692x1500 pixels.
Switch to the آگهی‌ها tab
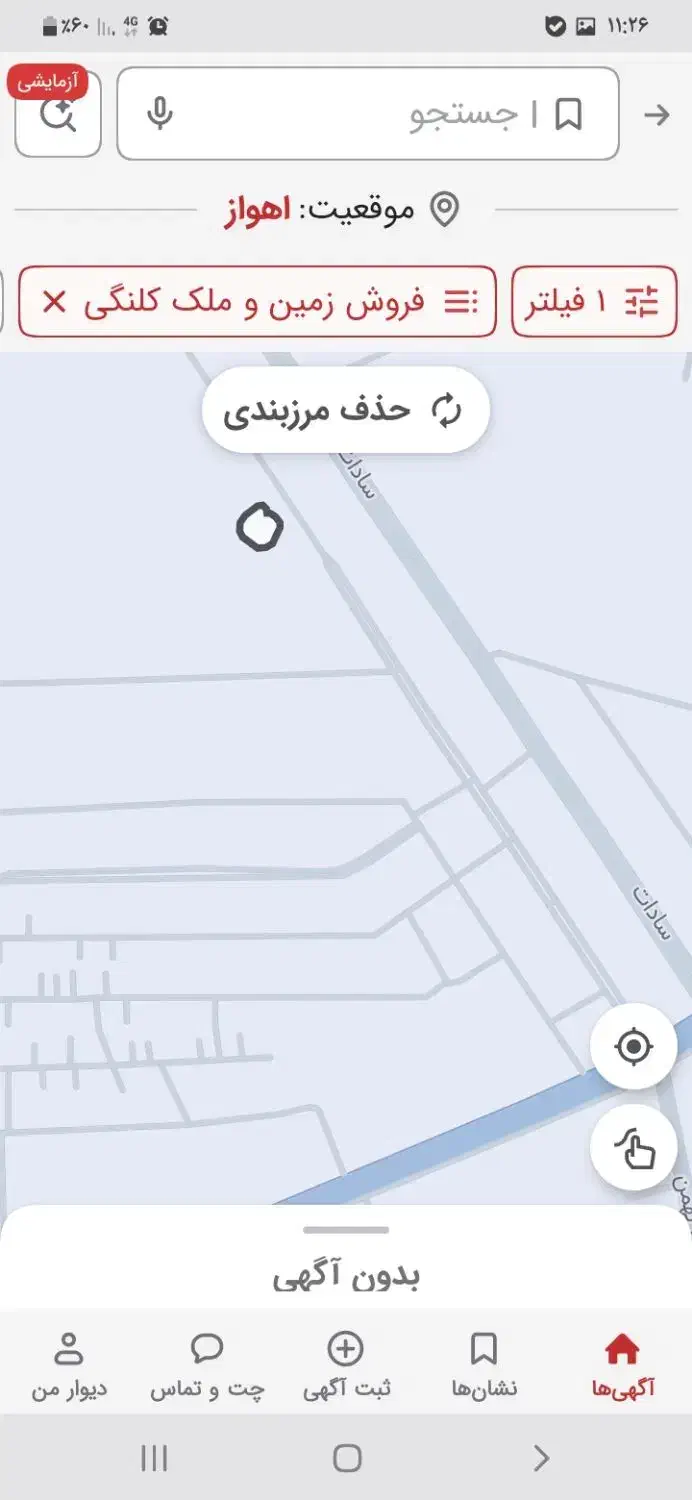[621, 1366]
